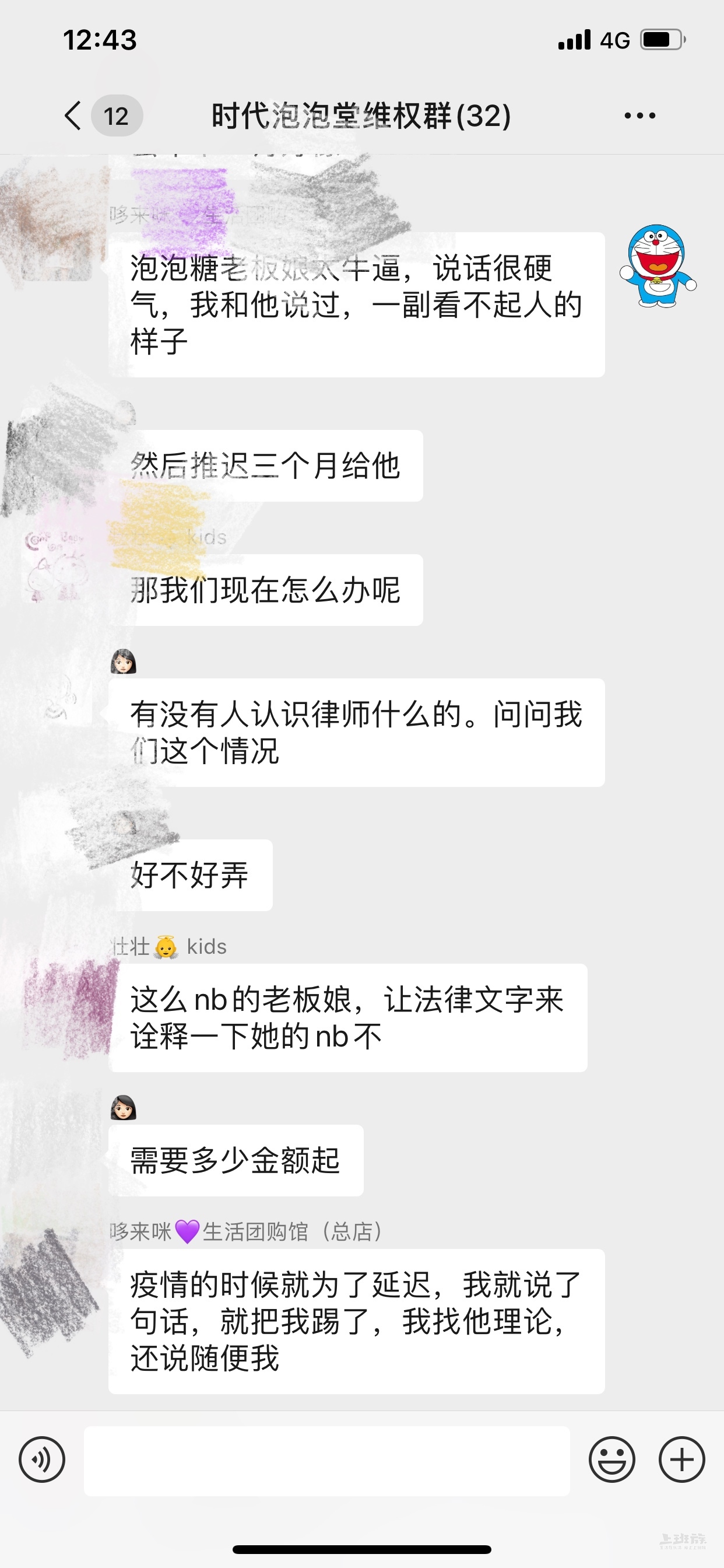Open the group chat overflow menu

pyautogui.click(x=639, y=116)
